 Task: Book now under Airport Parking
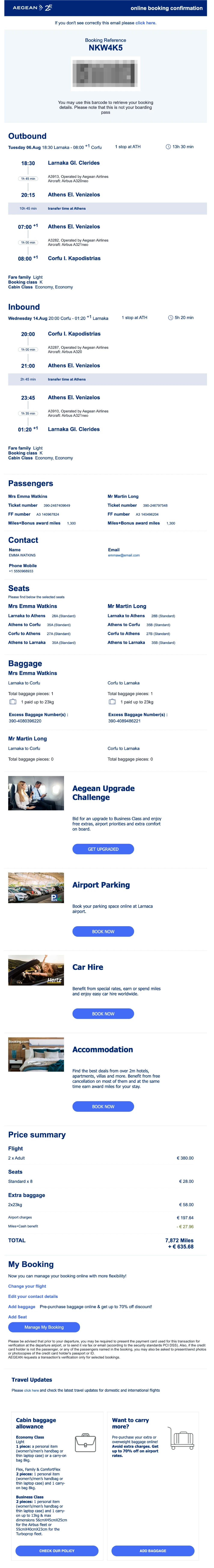[103, 931]
